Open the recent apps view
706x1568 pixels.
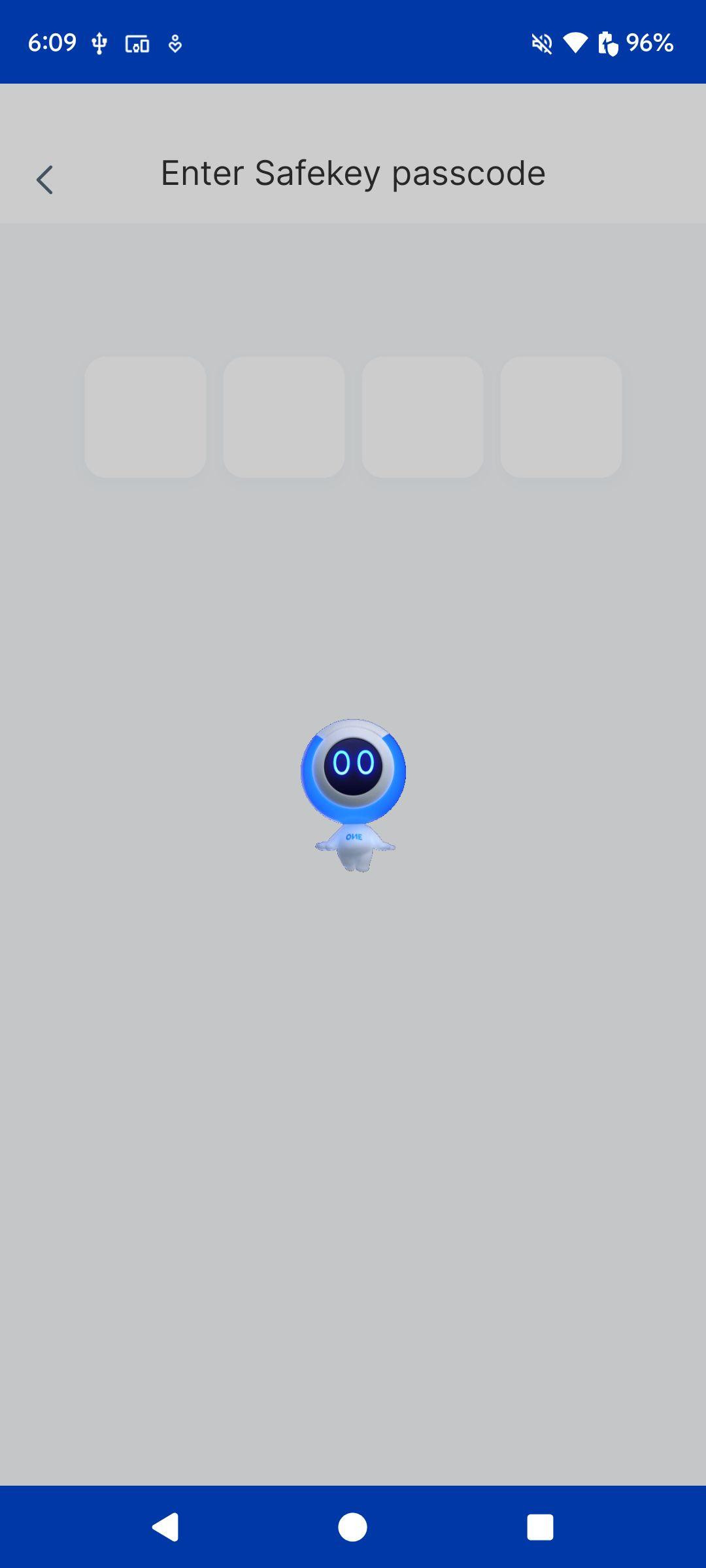click(540, 1527)
